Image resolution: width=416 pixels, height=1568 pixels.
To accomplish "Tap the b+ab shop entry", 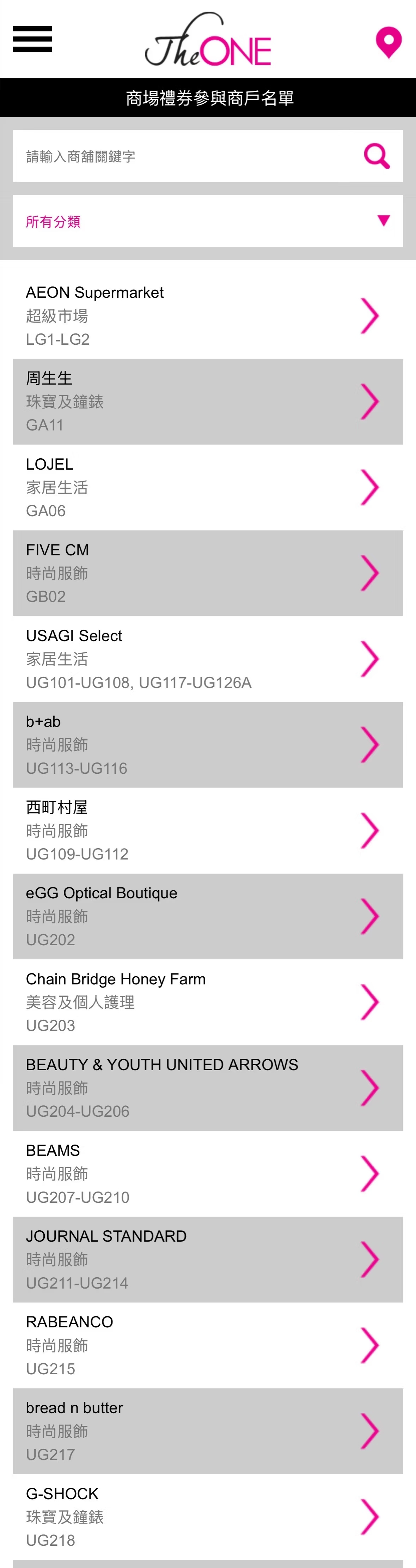I will click(x=207, y=744).
